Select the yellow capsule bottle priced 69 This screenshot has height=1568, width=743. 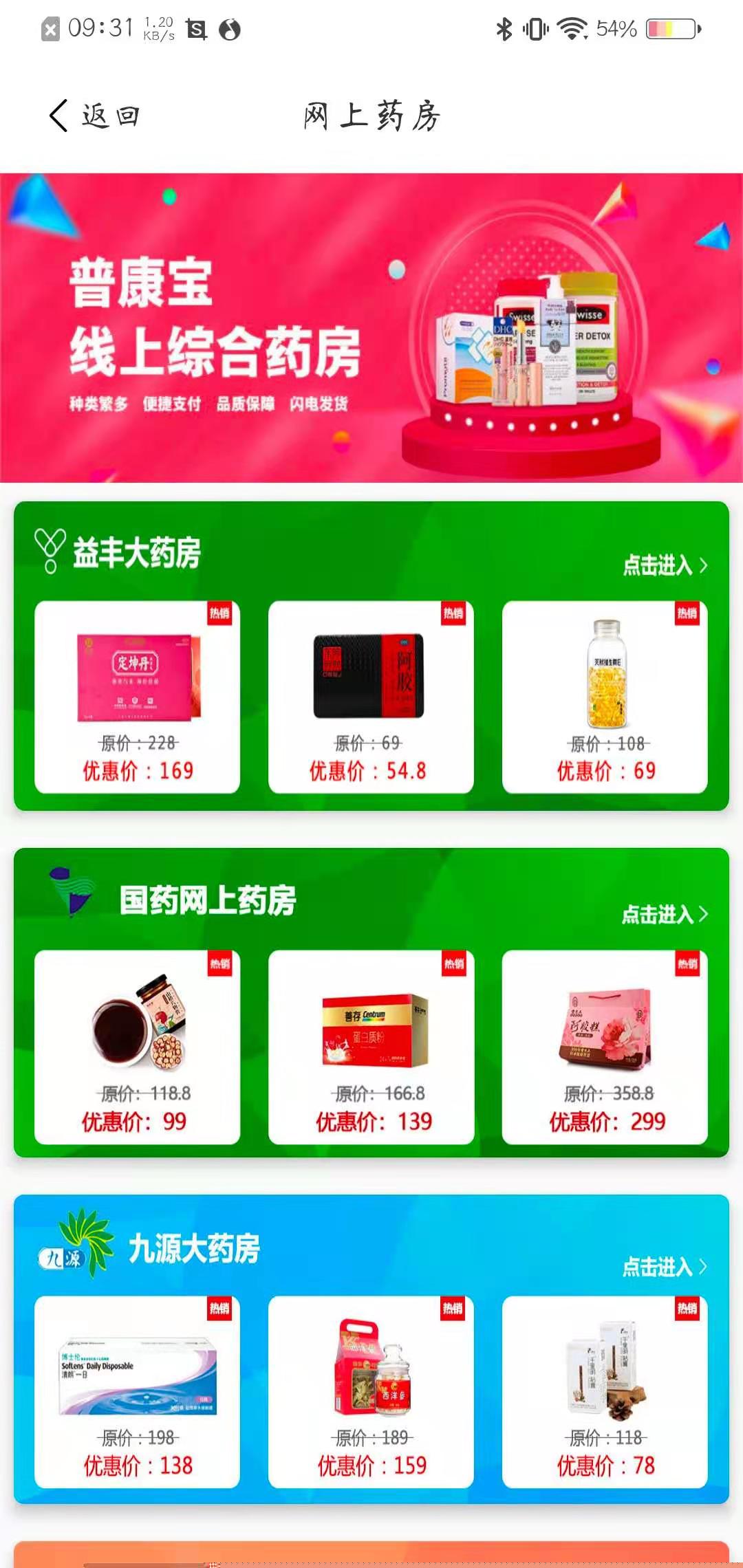605,697
